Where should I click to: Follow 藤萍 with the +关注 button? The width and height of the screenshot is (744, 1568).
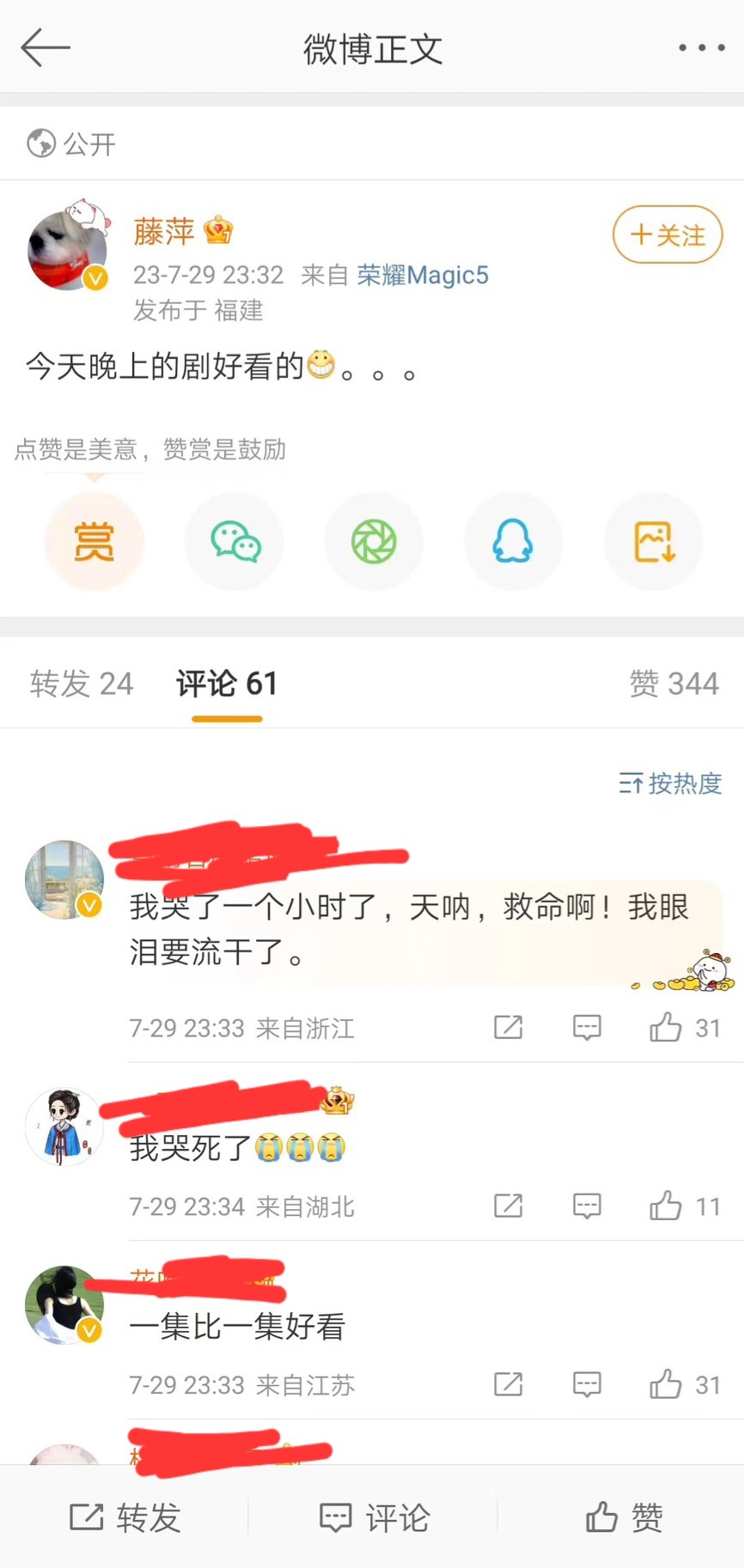coord(668,234)
